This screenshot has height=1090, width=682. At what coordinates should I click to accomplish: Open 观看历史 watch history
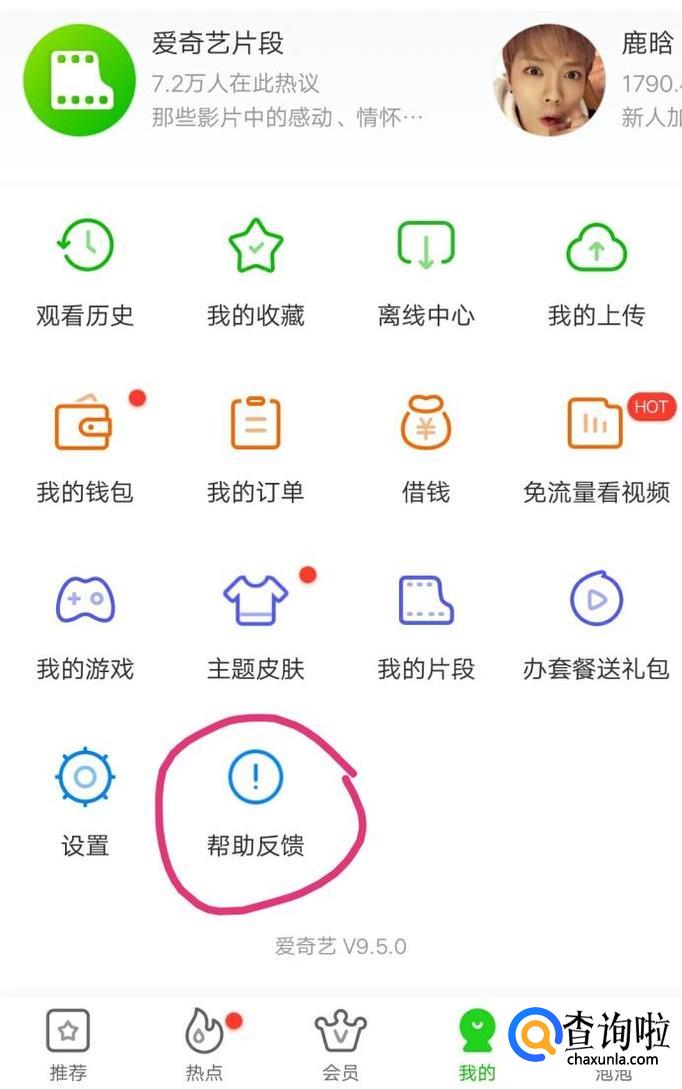click(x=85, y=270)
